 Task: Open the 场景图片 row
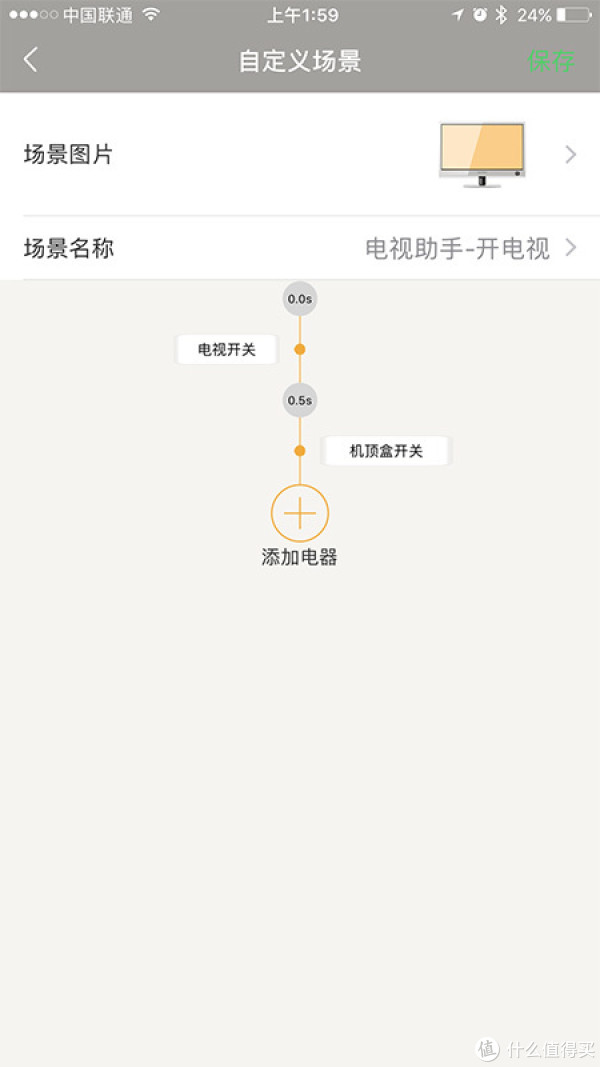coord(300,154)
